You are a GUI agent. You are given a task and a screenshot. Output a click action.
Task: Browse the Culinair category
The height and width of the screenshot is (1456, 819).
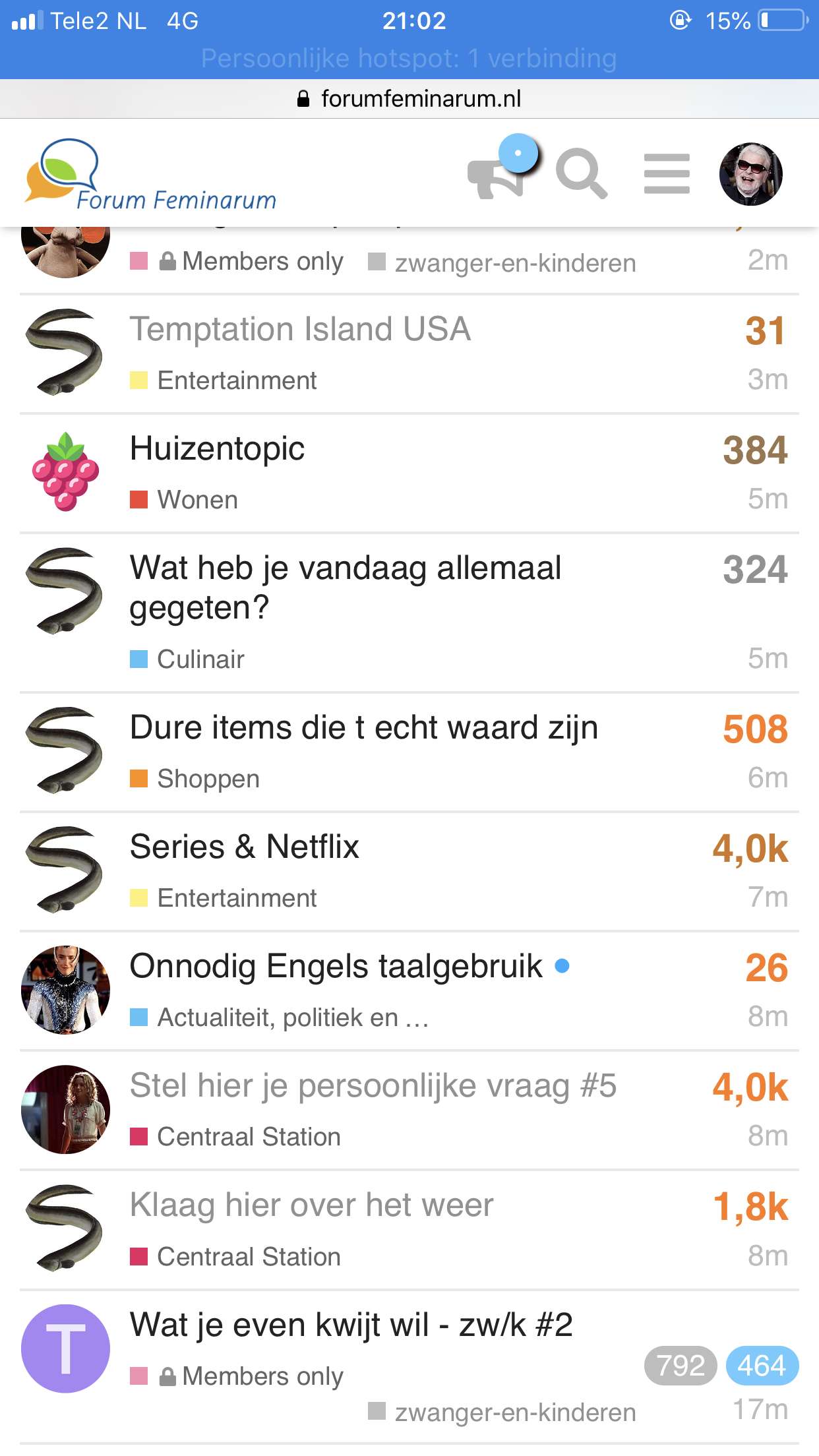point(200,659)
